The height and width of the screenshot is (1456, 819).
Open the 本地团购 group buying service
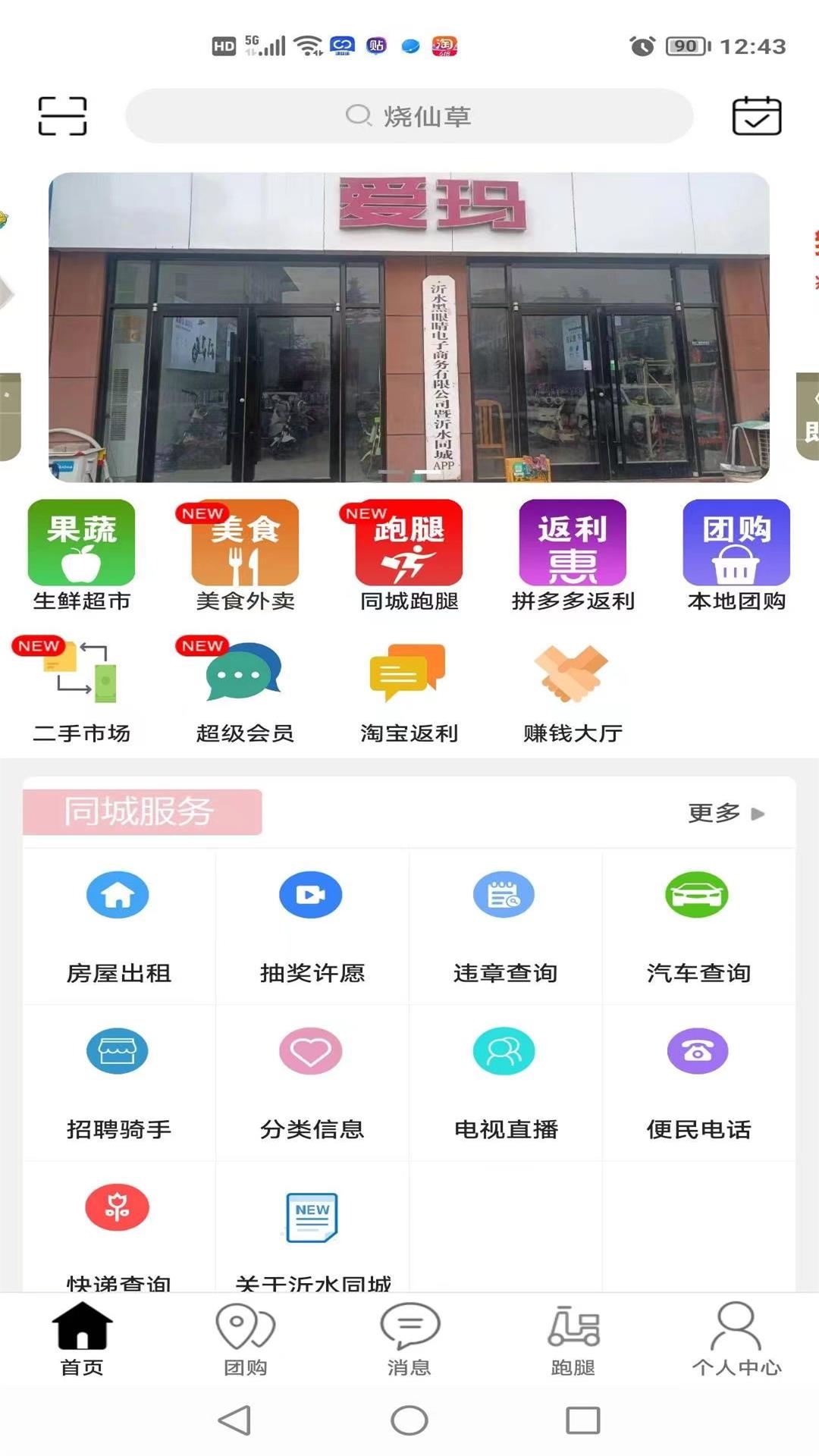(736, 554)
